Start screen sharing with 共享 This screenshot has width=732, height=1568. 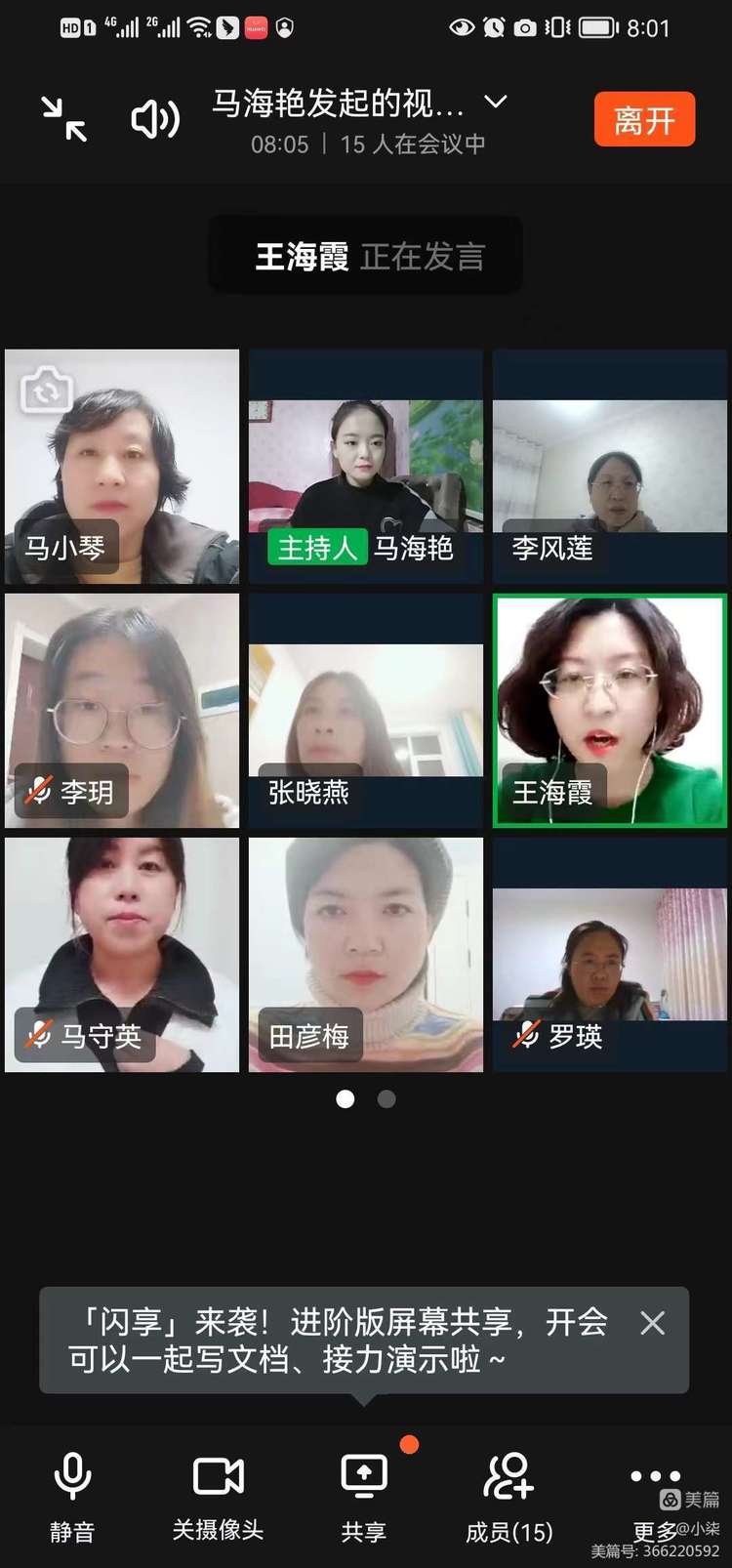pos(363,1496)
